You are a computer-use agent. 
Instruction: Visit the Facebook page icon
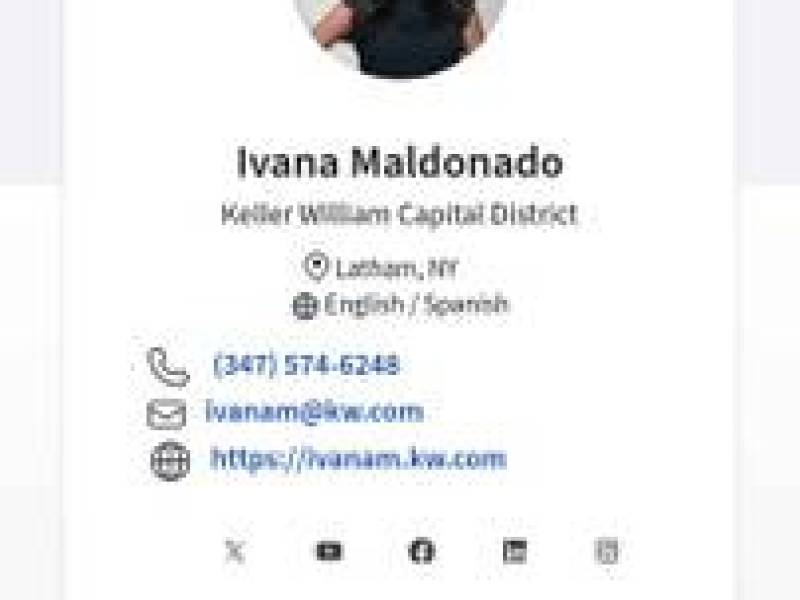tap(422, 551)
